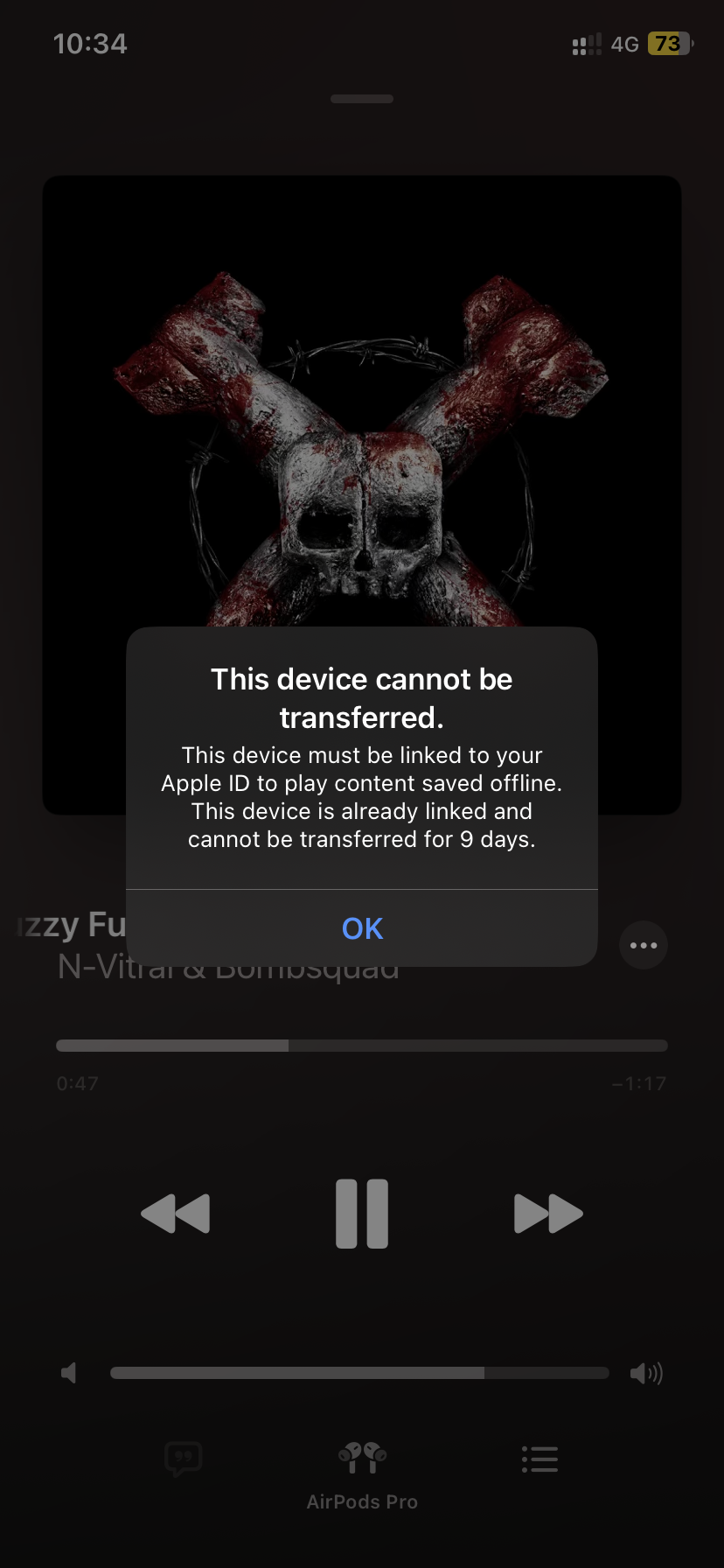Viewport: 724px width, 1568px height.
Task: Tap the volume slider
Action: pos(359,1373)
